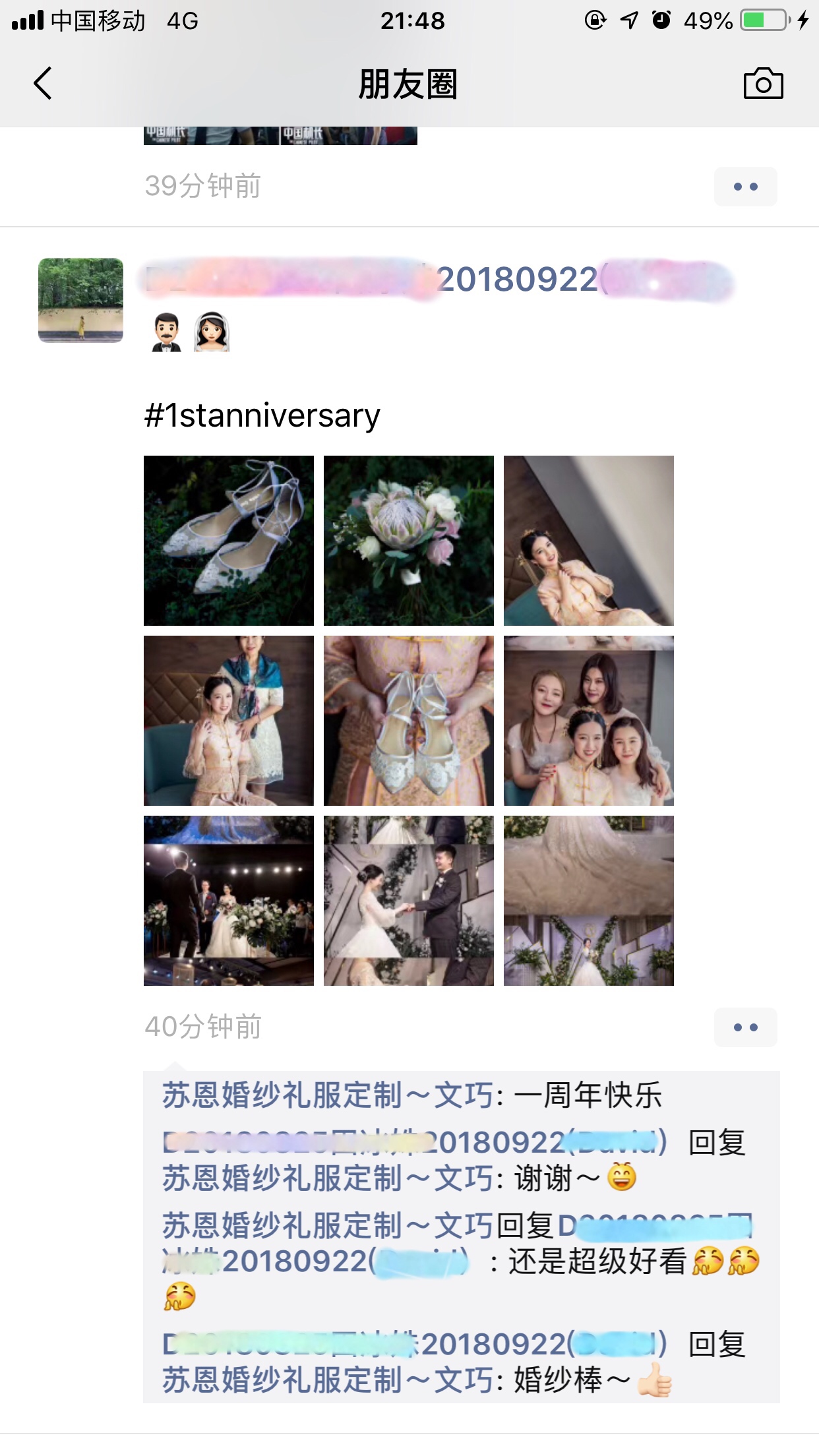Image resolution: width=819 pixels, height=1456 pixels.
Task: View the flower bouquet photo
Action: [x=409, y=541]
